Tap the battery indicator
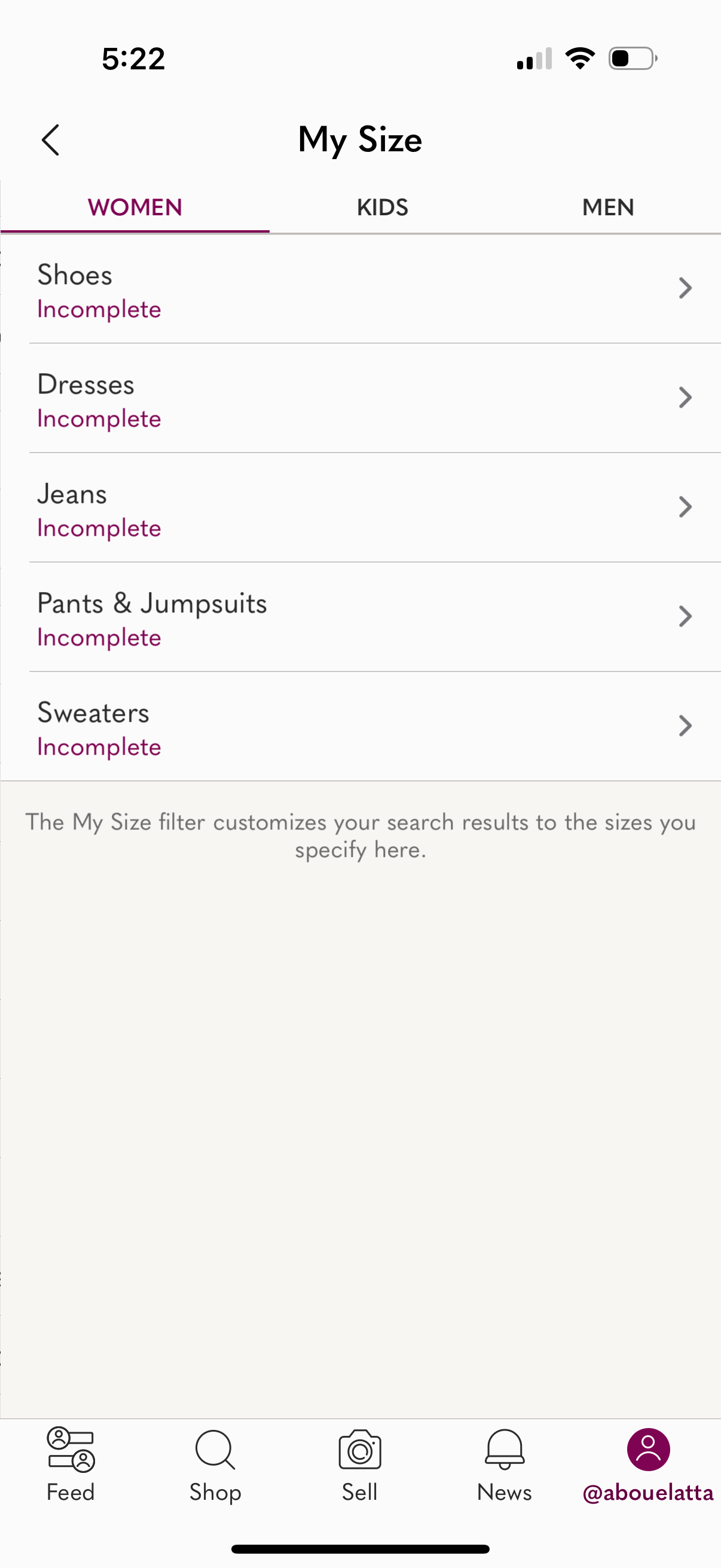Image resolution: width=721 pixels, height=1568 pixels. click(630, 58)
